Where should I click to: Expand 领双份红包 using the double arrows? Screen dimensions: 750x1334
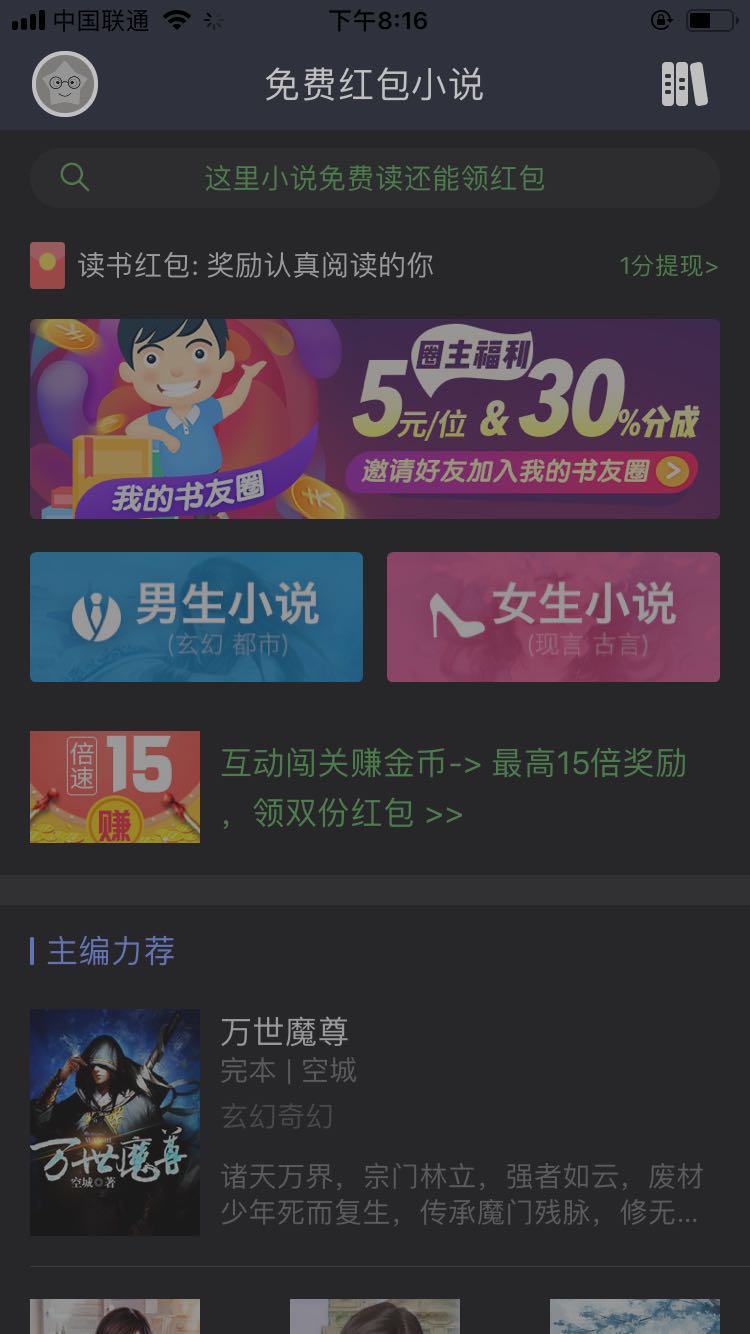tap(448, 815)
